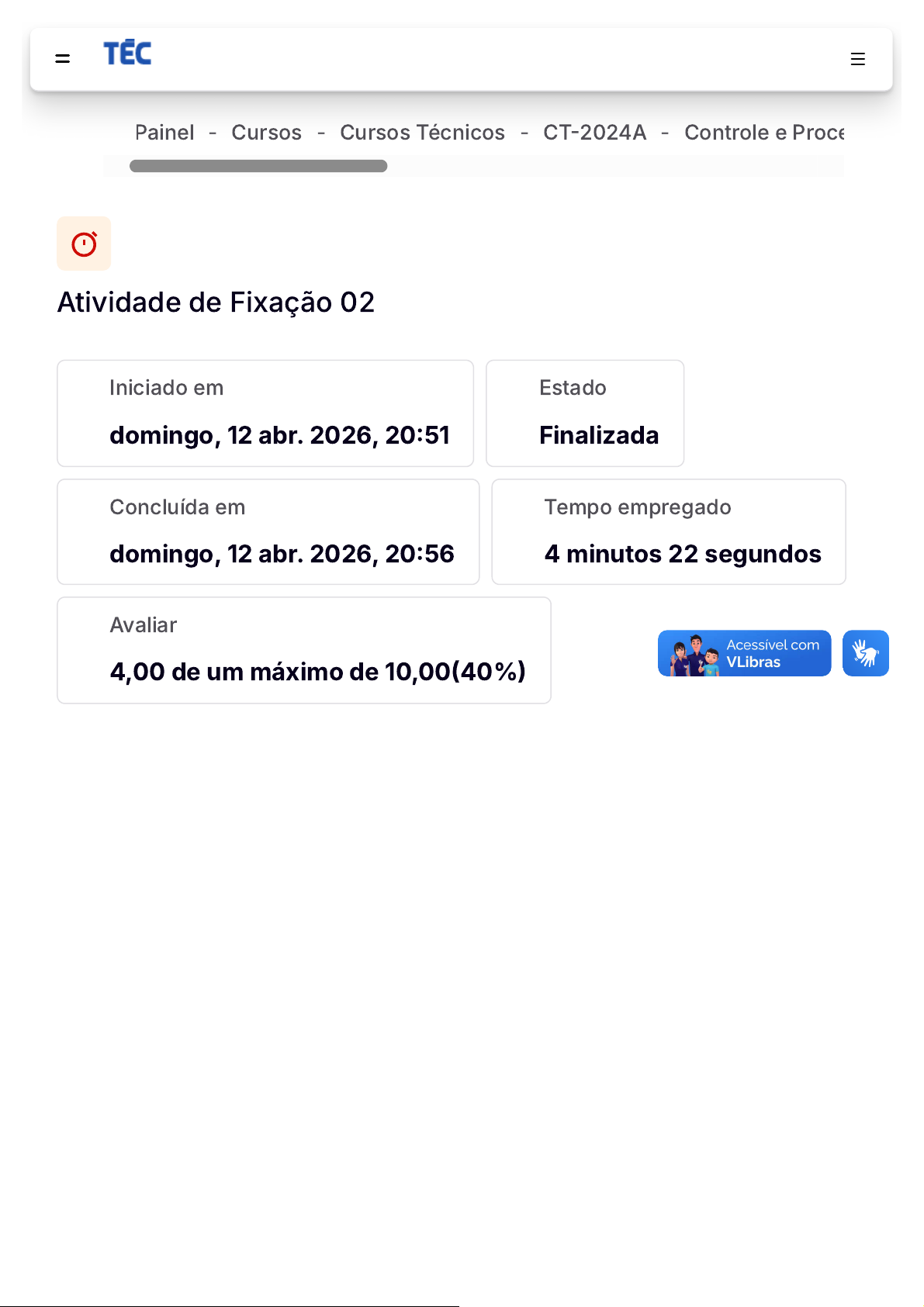
Task: Open the Painel breadcrumb link
Action: click(164, 133)
